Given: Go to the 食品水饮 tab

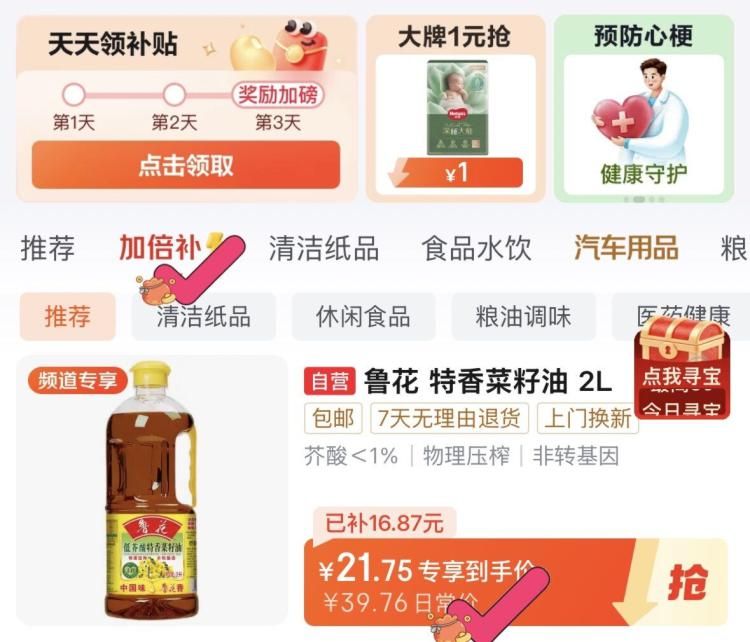Looking at the screenshot, I should [476, 248].
